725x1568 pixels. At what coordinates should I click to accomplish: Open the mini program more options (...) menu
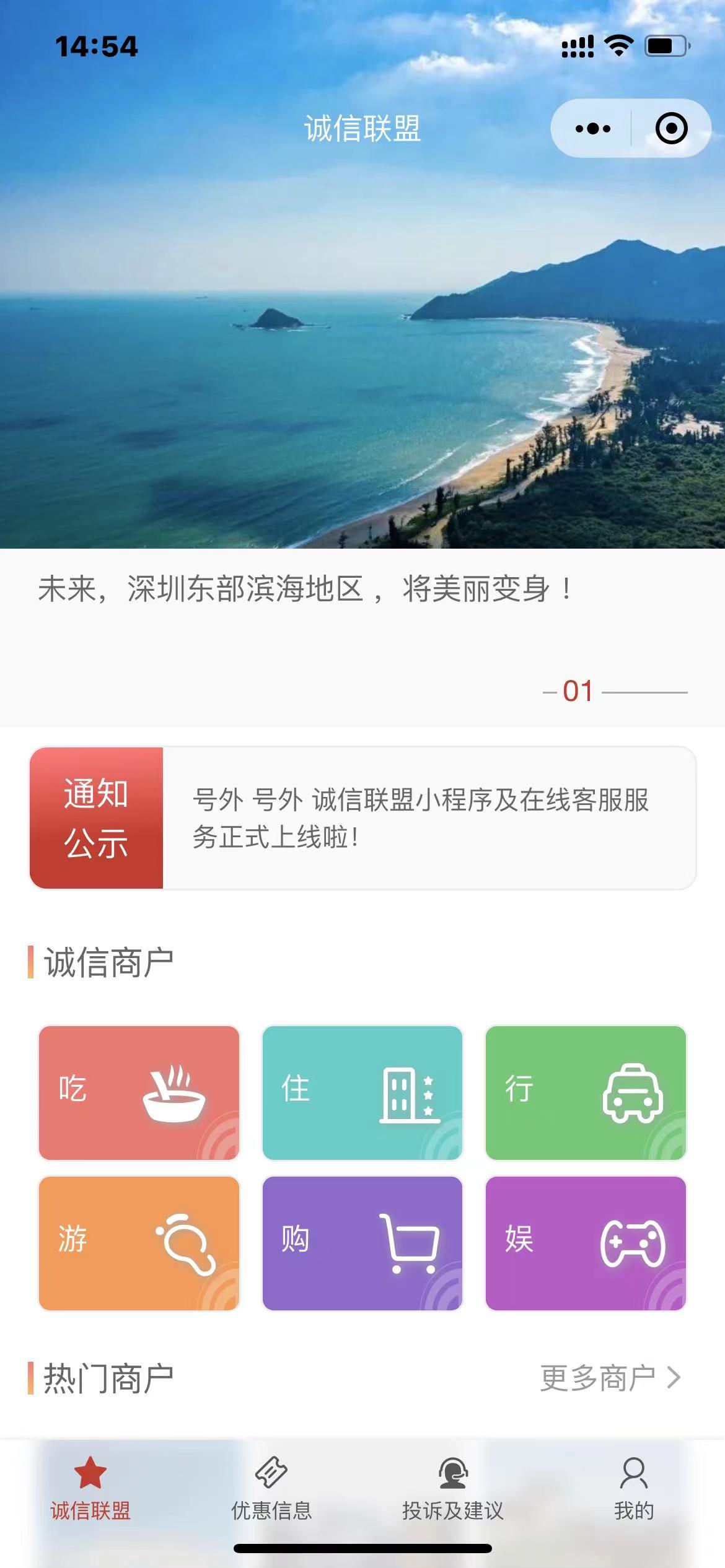pos(592,129)
